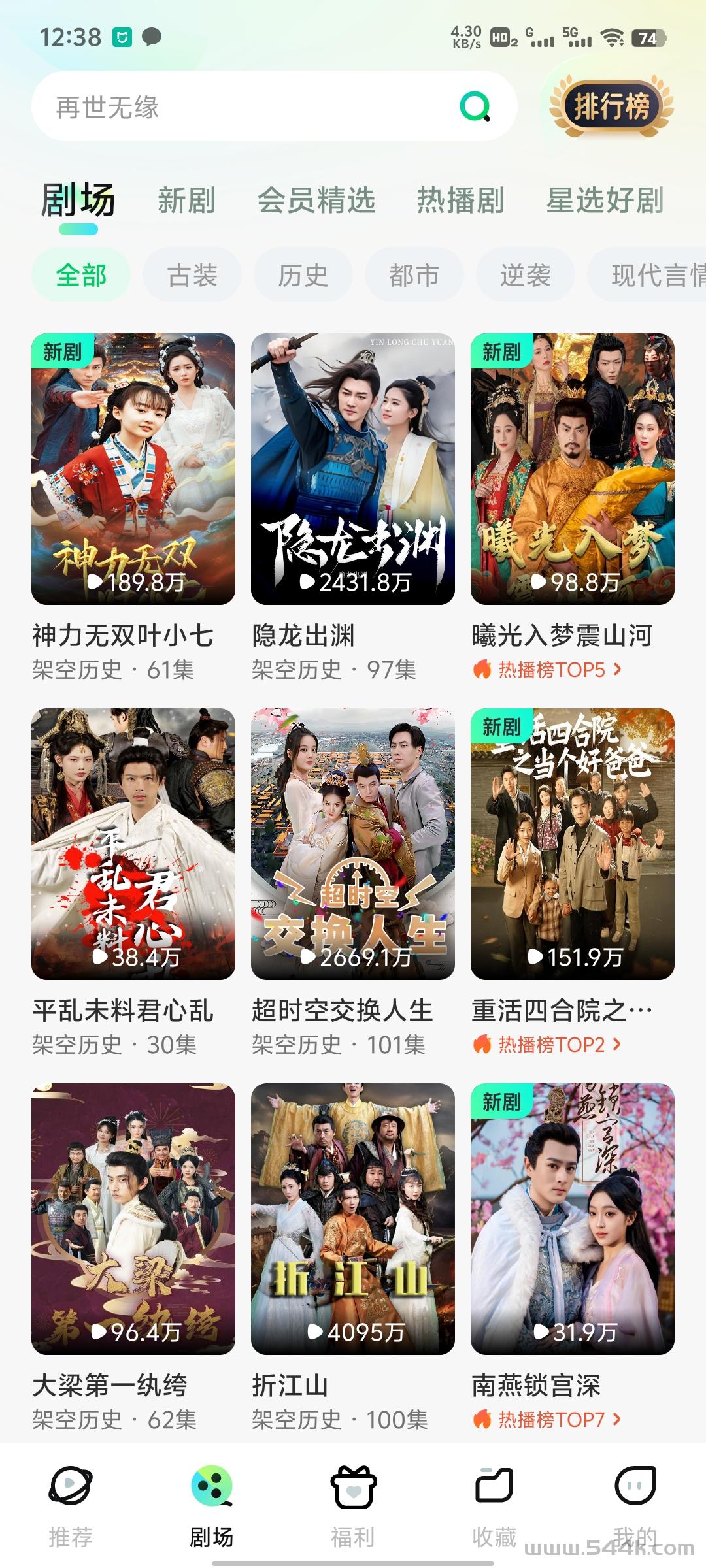Viewport: 706px width, 1568px height.
Task: Open the 排行榜 ranking badge
Action: (x=611, y=106)
